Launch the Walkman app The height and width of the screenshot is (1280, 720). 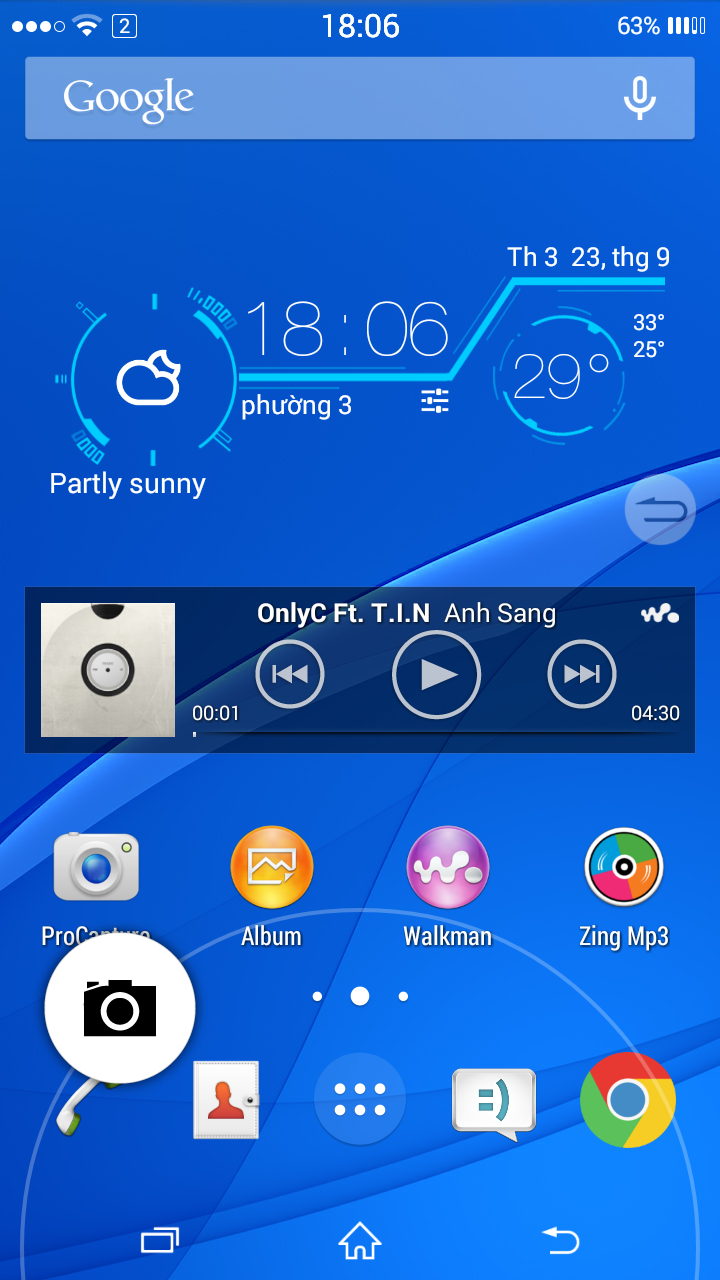(448, 867)
